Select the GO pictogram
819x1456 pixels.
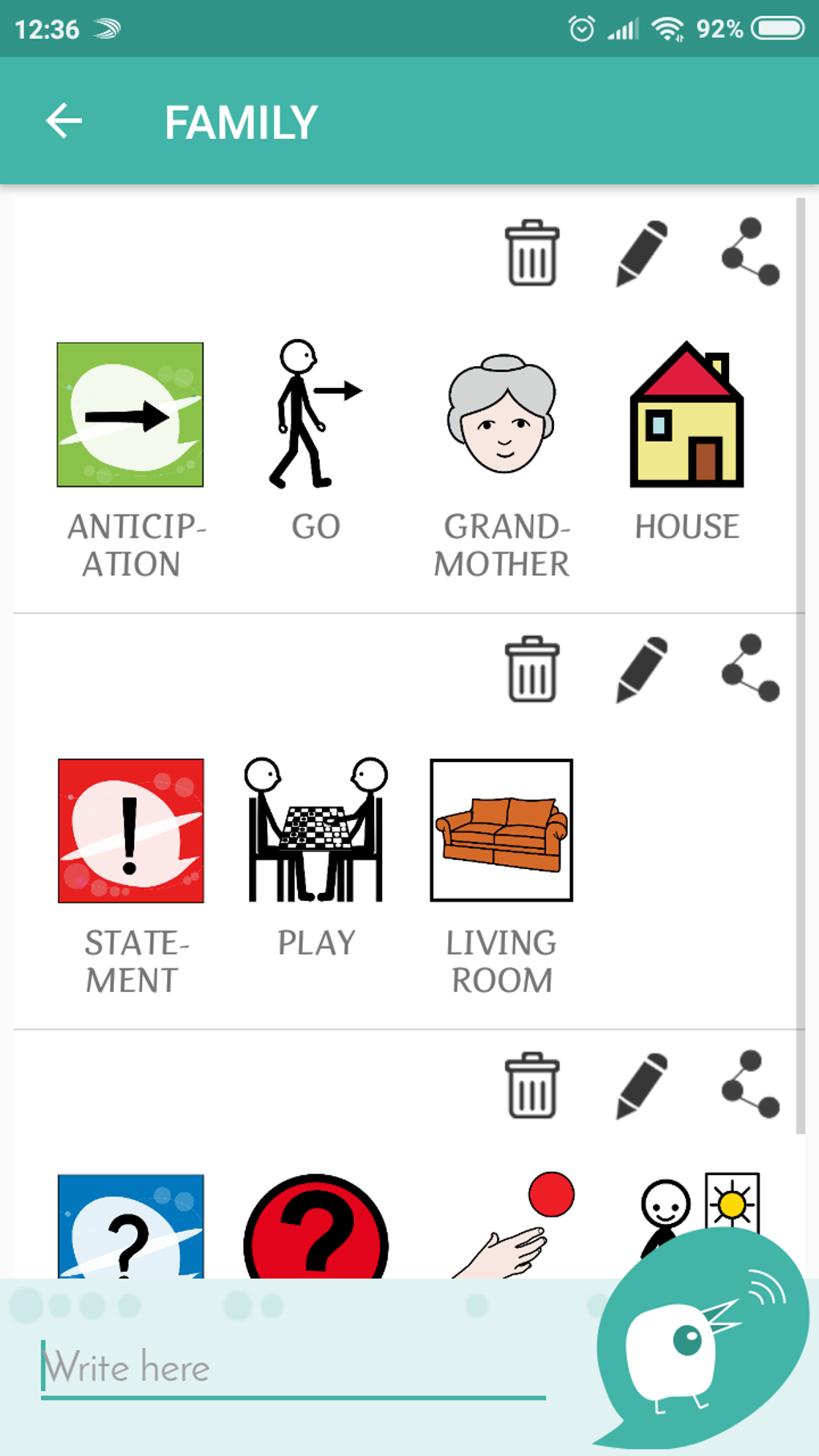click(316, 414)
